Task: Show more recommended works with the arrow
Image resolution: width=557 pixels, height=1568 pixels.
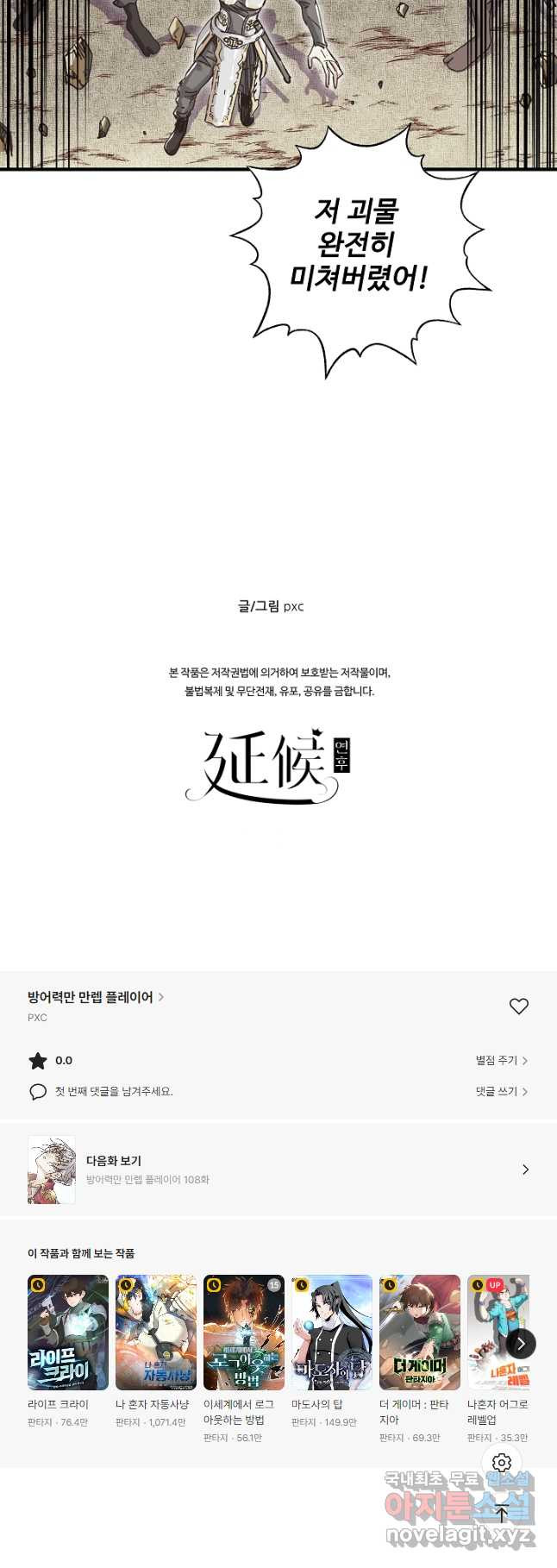Action: tap(521, 1343)
